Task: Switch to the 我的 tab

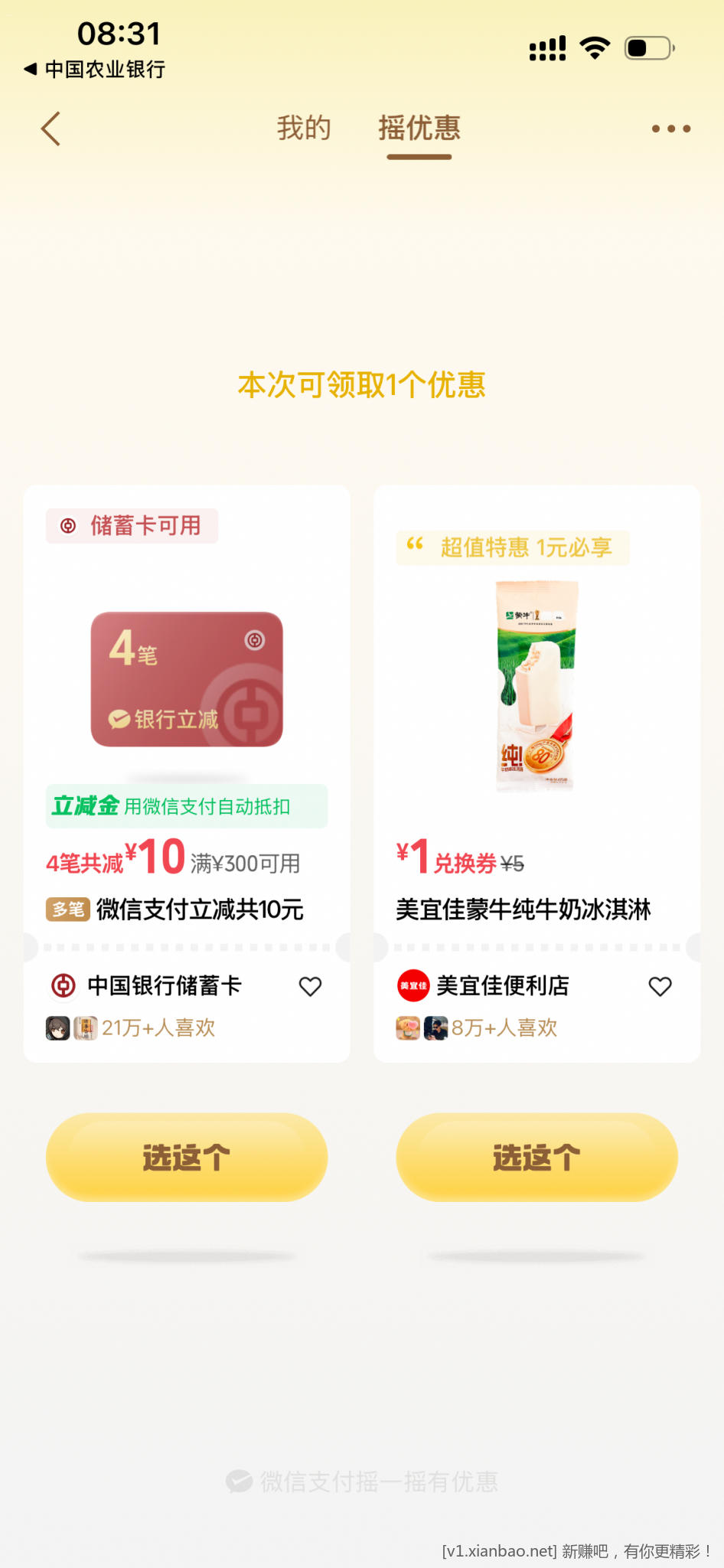Action: tap(305, 129)
